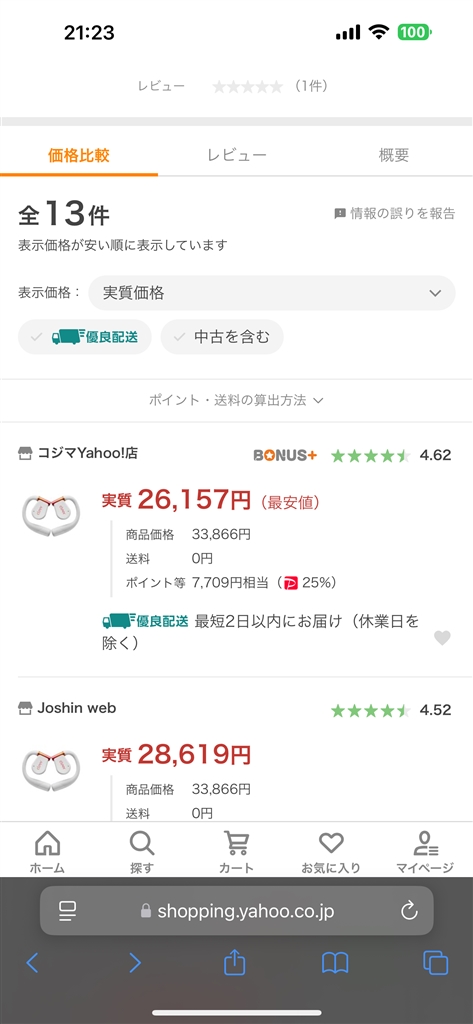The image size is (473, 1024).
Task: Toggle the 優良配送 filter chip
Action: [x=85, y=337]
